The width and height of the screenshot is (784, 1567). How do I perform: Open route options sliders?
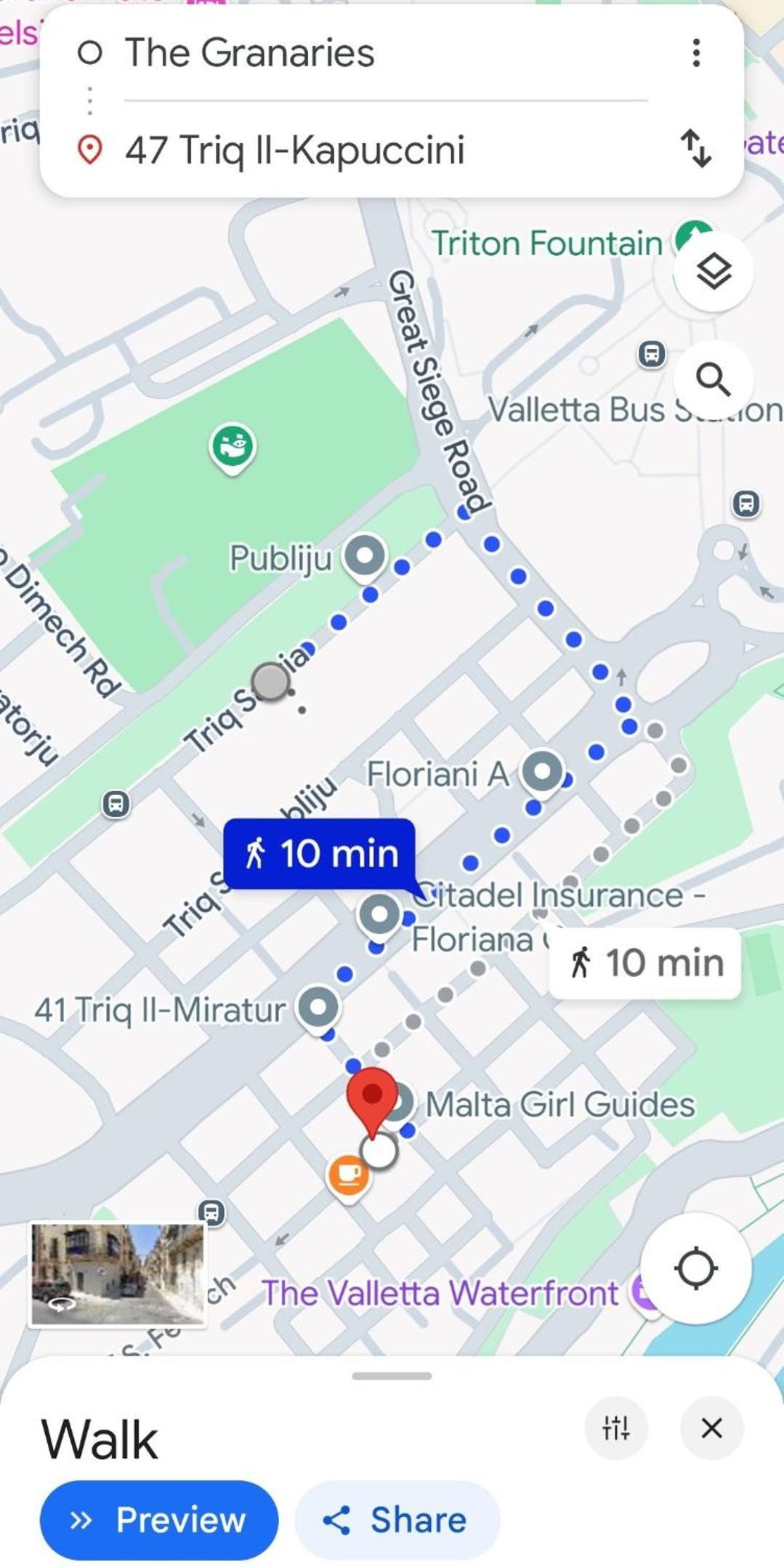coord(615,1427)
